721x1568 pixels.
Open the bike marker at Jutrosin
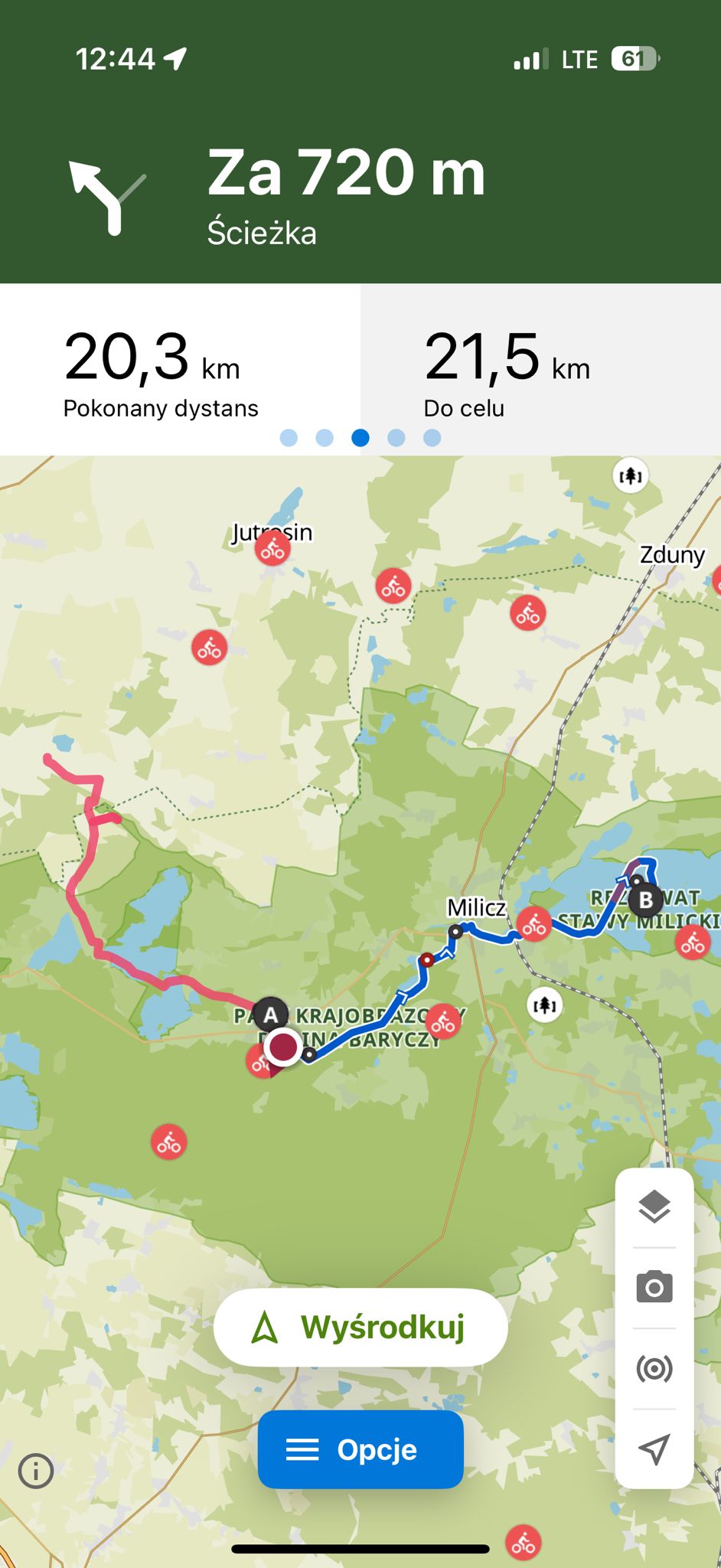tap(272, 548)
